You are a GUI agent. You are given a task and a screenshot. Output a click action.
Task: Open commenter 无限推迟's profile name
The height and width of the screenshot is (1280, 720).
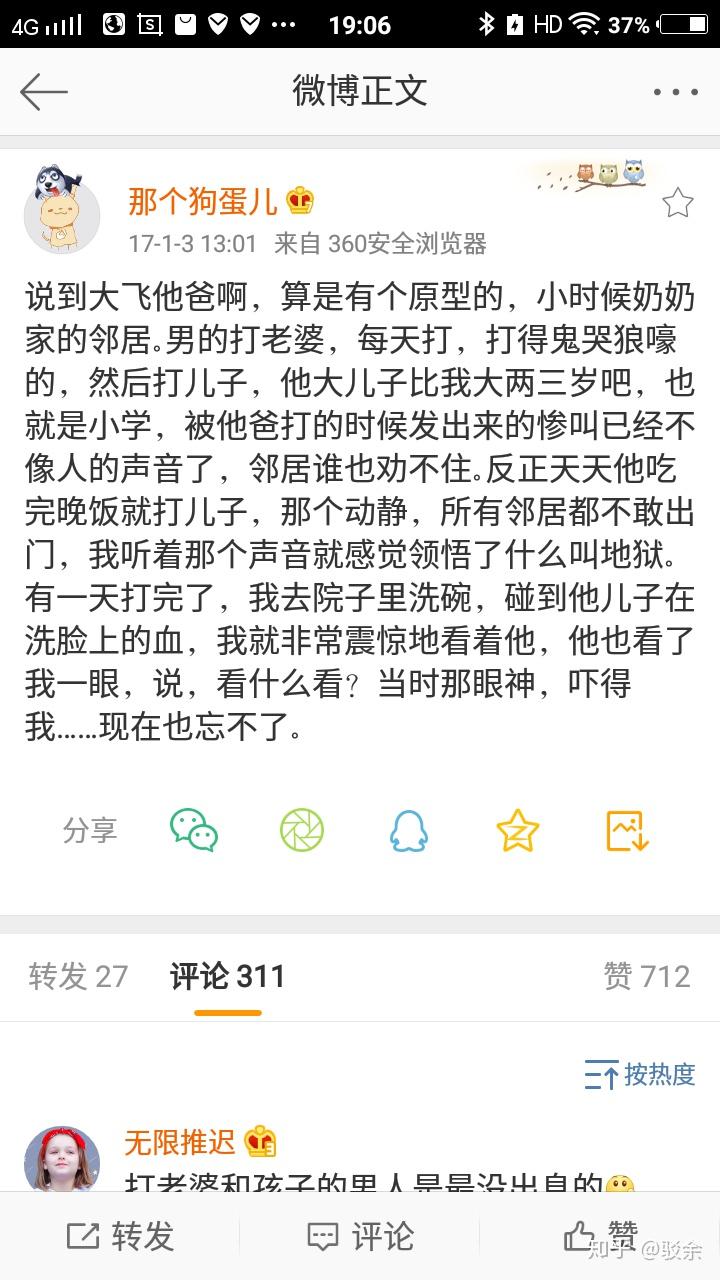click(180, 1141)
